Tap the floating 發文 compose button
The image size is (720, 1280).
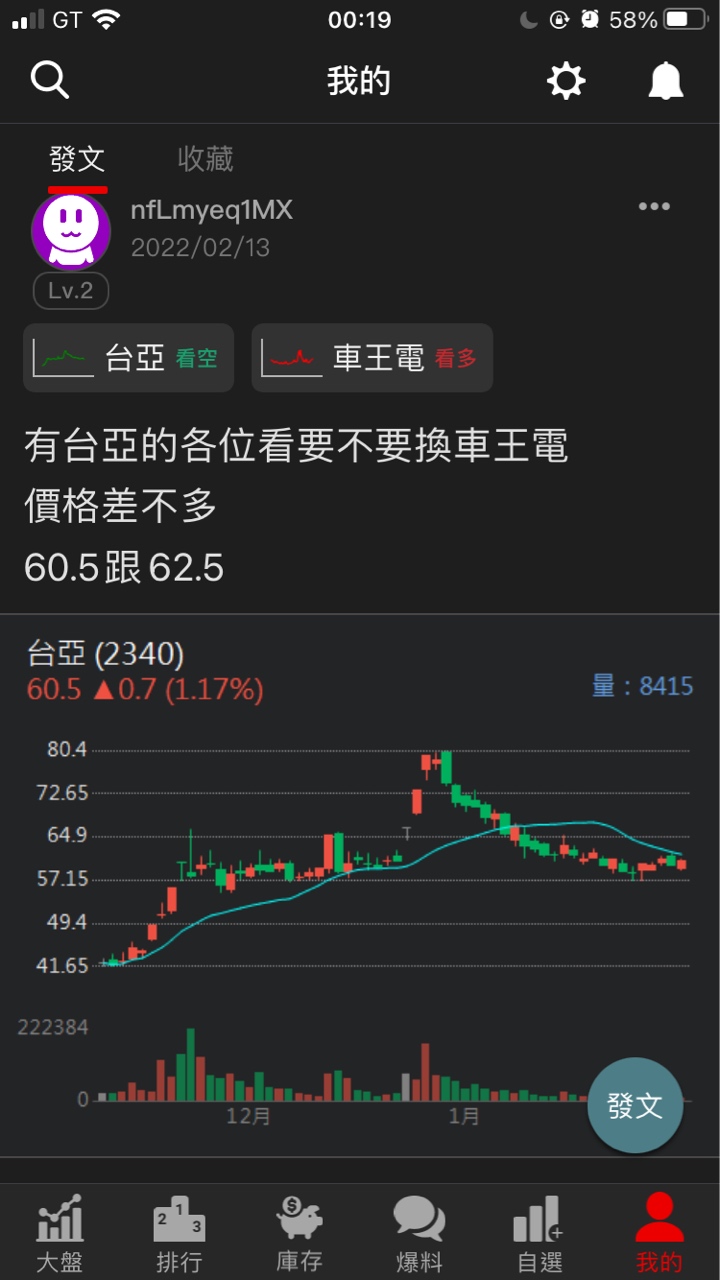click(x=635, y=1105)
